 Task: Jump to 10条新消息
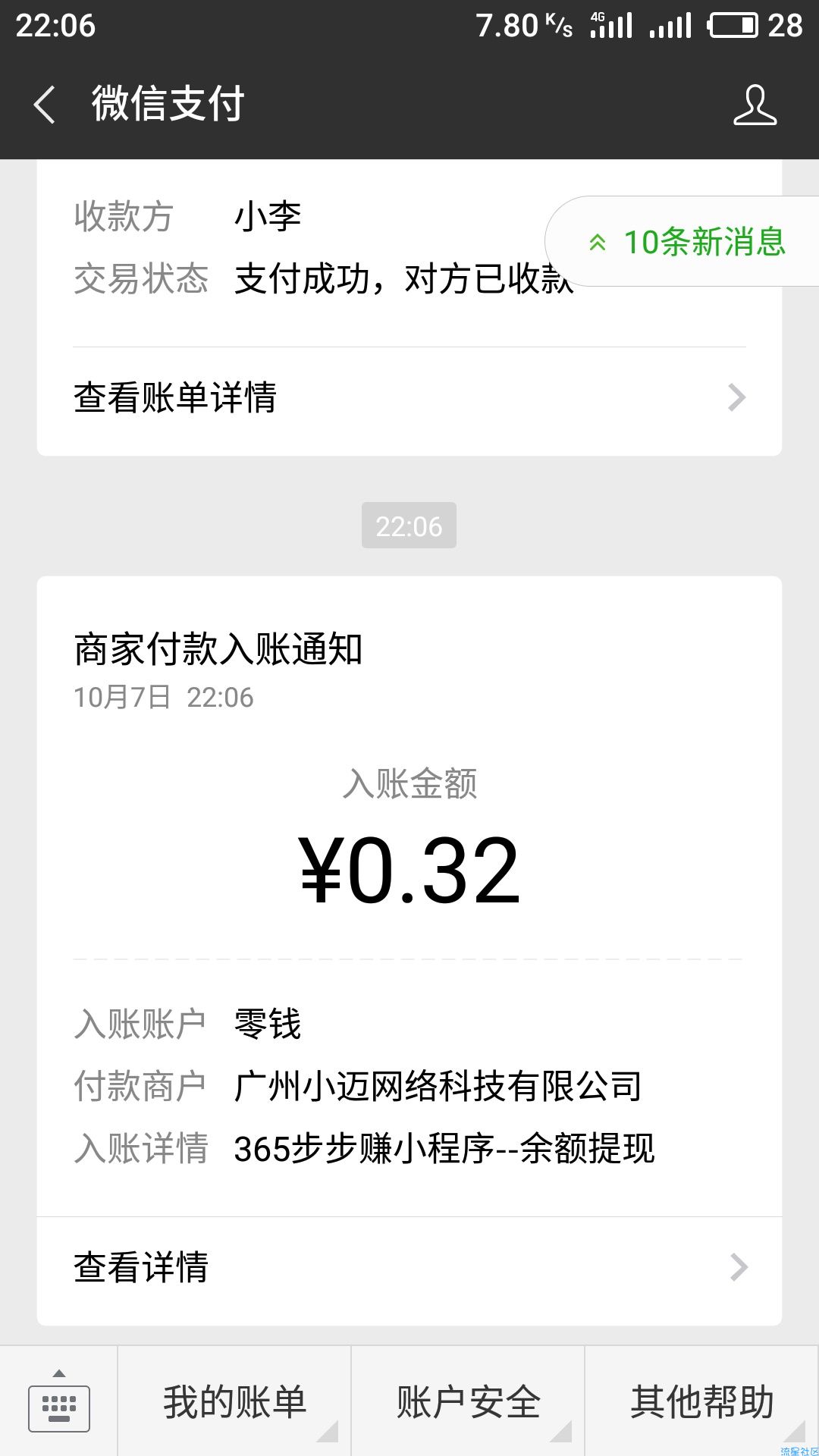point(682,241)
